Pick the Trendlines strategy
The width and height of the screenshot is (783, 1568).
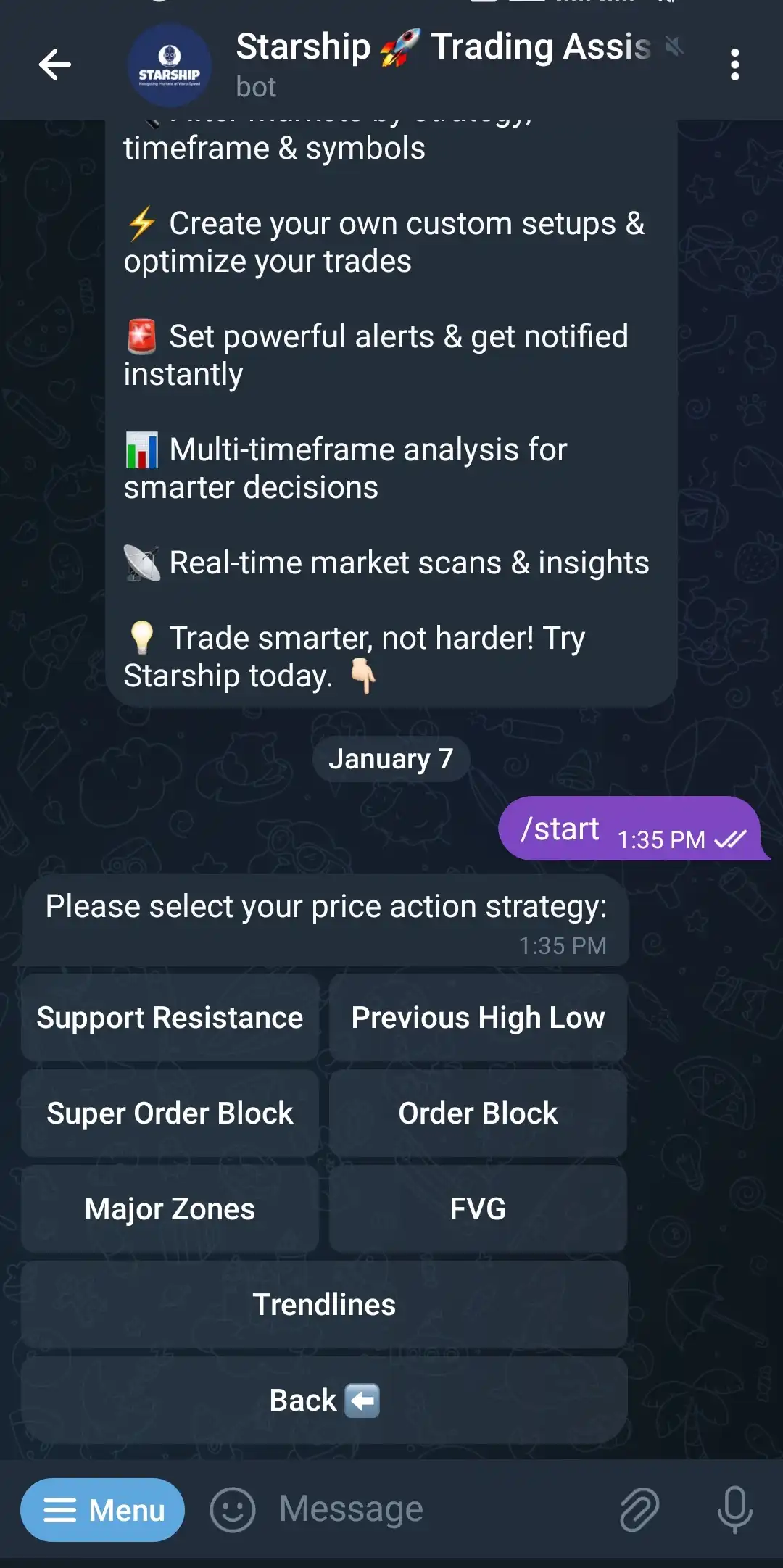pos(324,1305)
